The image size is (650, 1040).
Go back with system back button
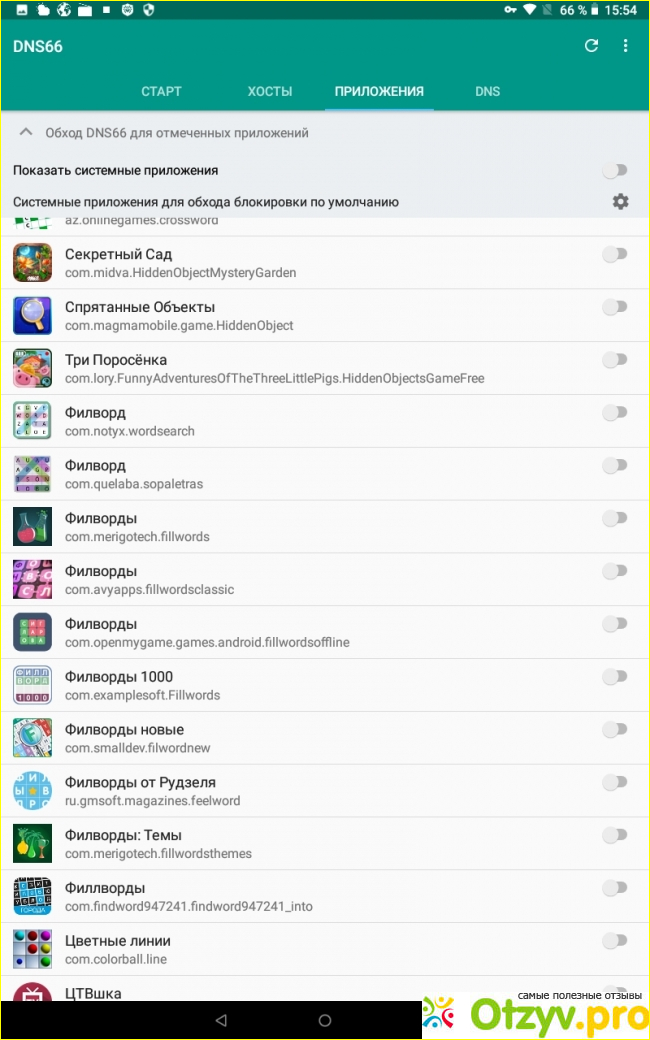point(221,1020)
